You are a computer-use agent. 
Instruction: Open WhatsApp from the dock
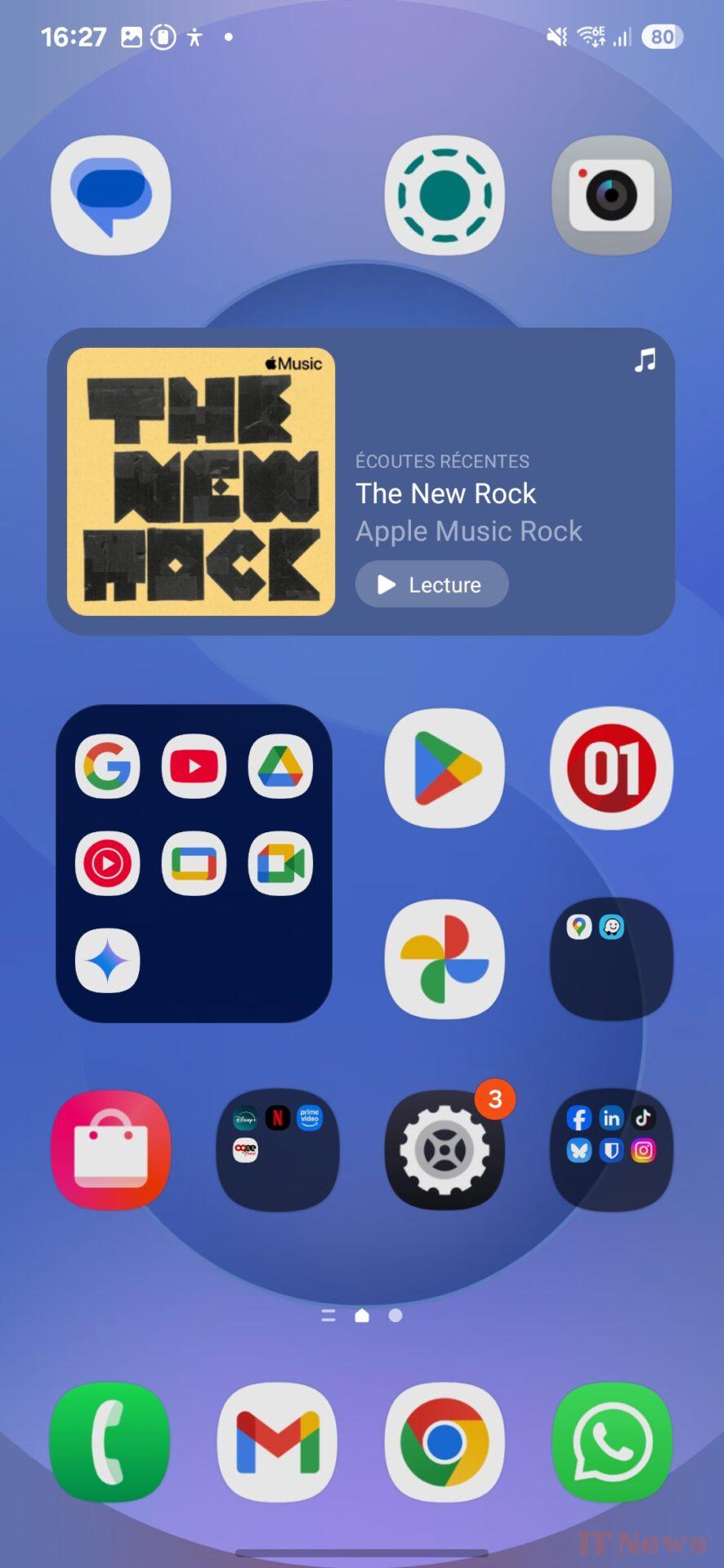[611, 1442]
